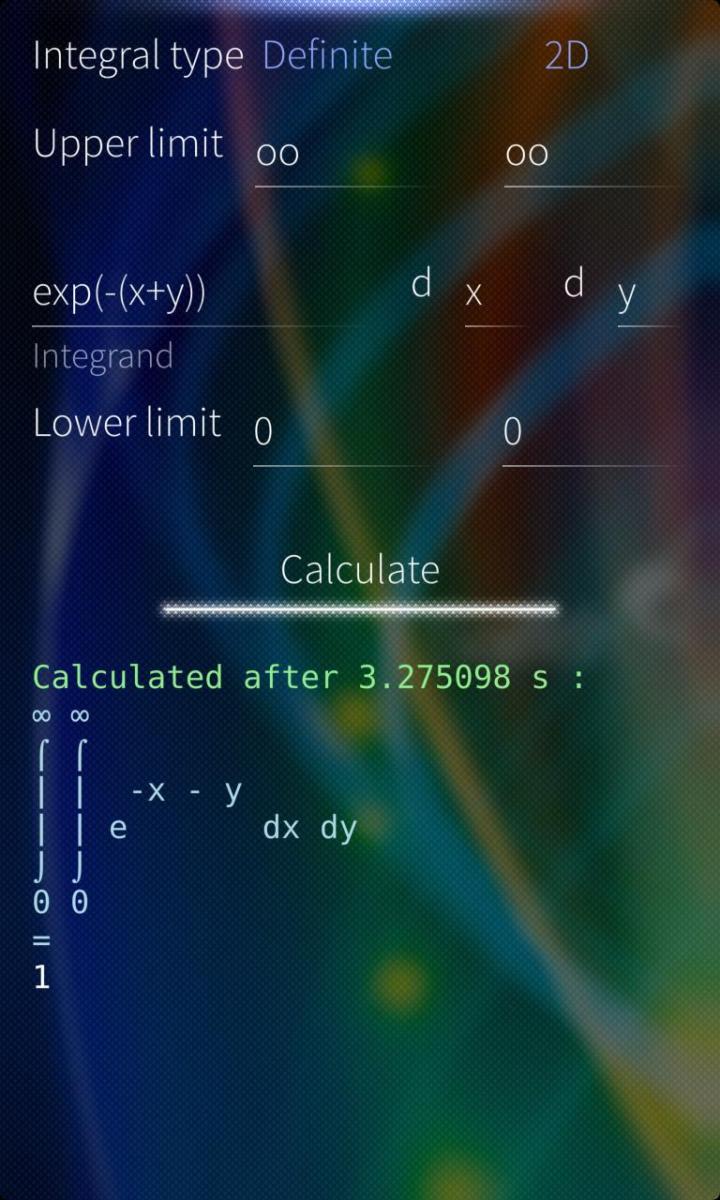Image resolution: width=720 pixels, height=1200 pixels.
Task: Change the 2D dimension selector
Action: pos(566,56)
